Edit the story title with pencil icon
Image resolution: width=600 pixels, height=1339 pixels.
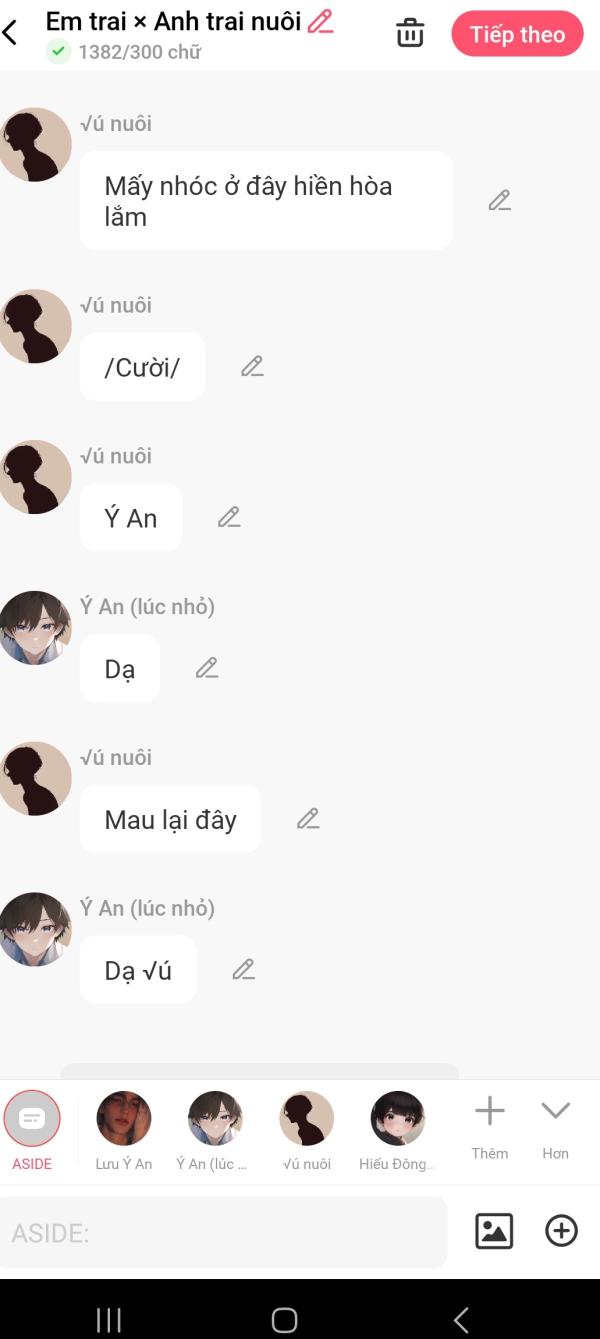(x=320, y=21)
